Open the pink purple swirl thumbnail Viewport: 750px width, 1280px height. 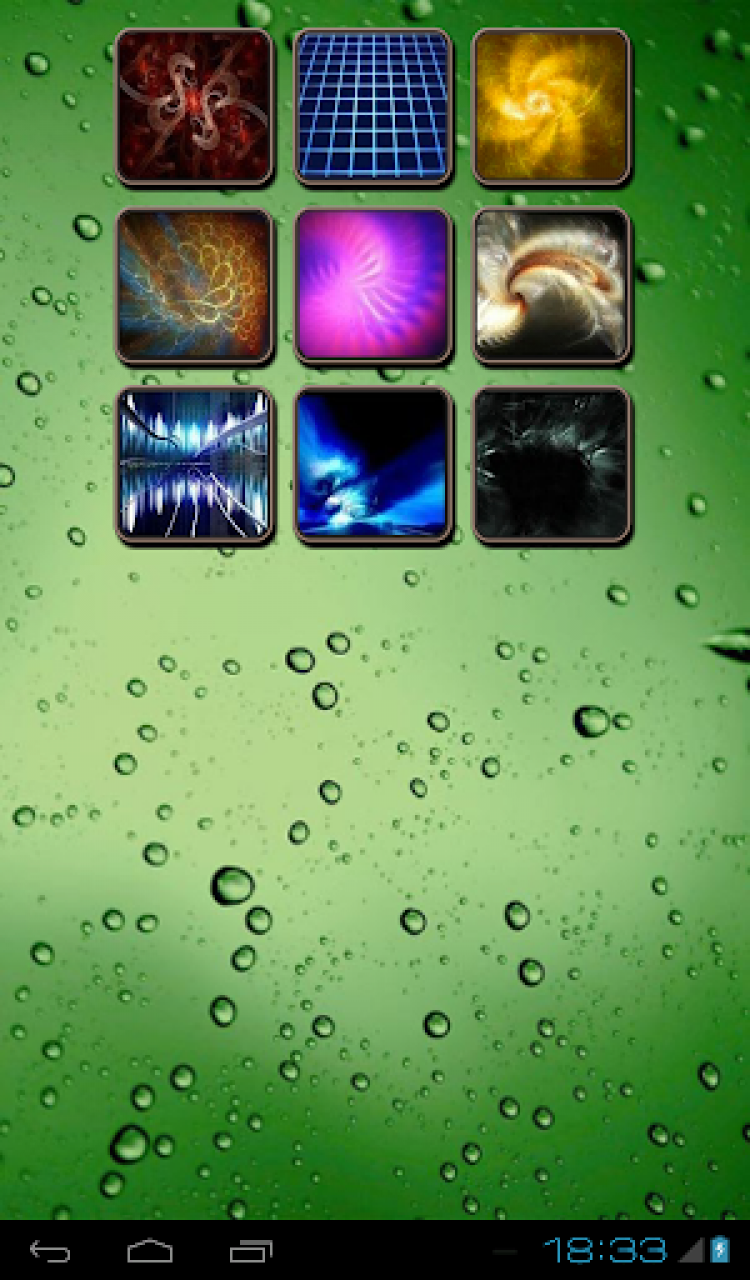(x=373, y=286)
